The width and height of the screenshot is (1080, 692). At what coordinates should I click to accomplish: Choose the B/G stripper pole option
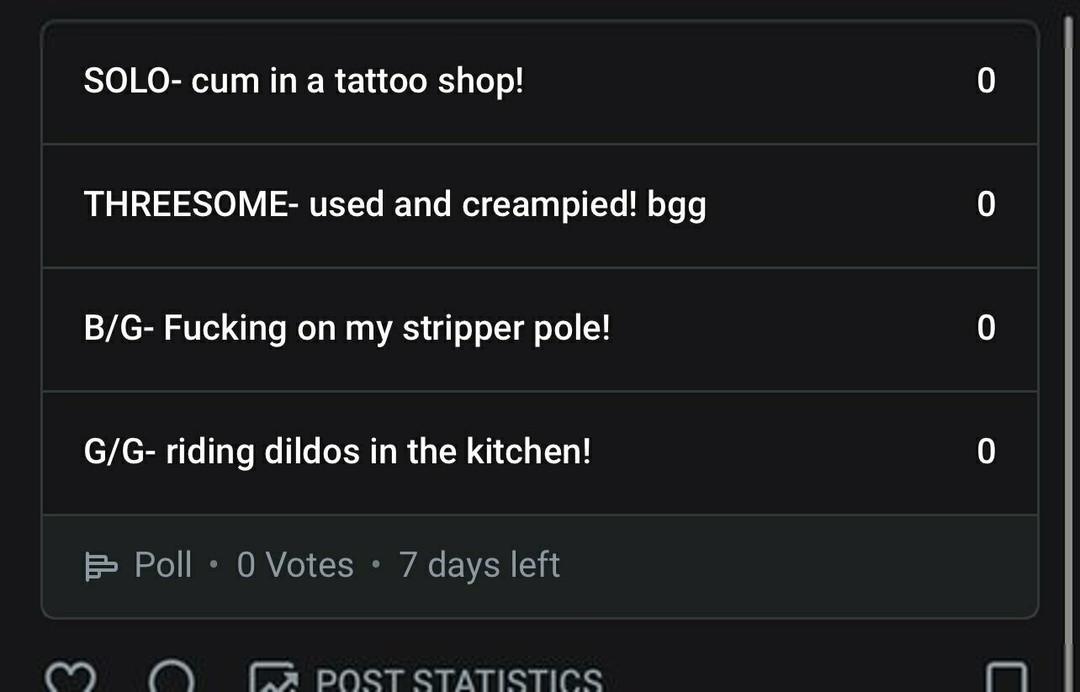(x=540, y=328)
